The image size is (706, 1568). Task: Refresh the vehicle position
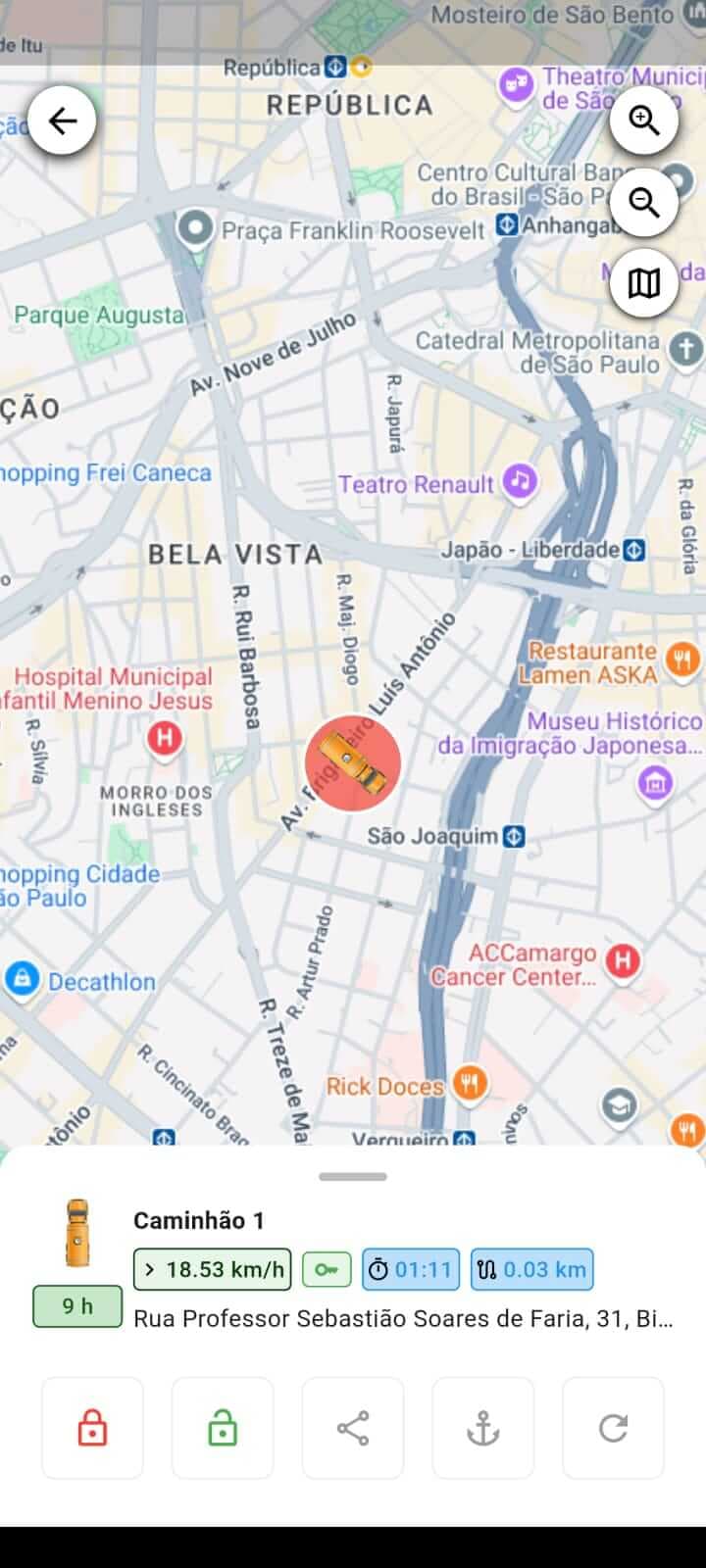coord(613,1428)
